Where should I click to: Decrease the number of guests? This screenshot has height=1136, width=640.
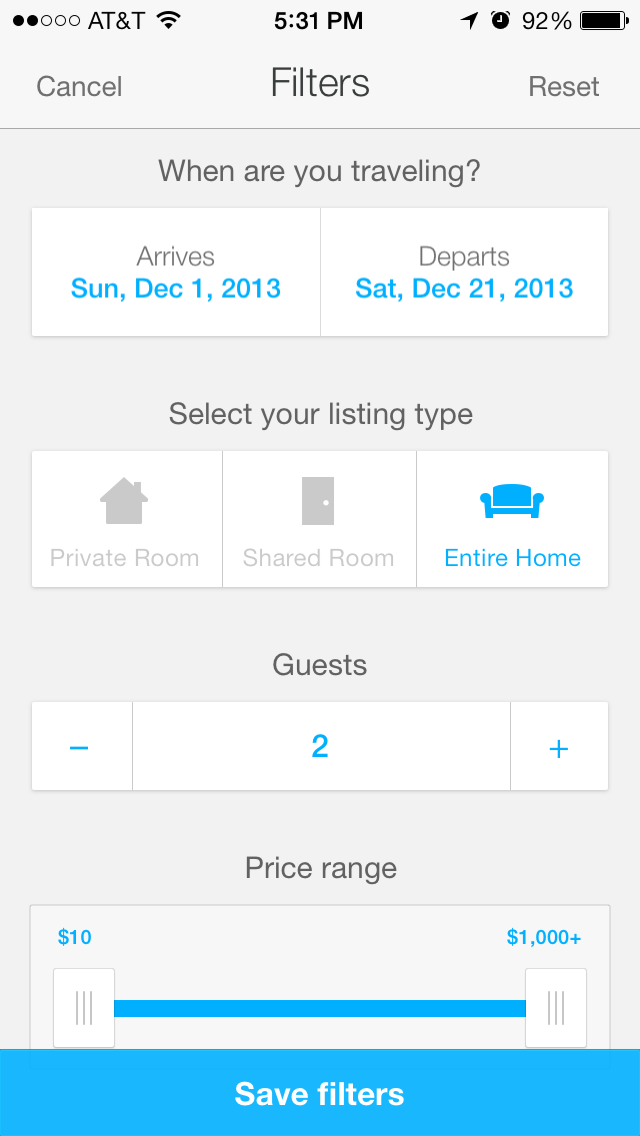point(81,747)
